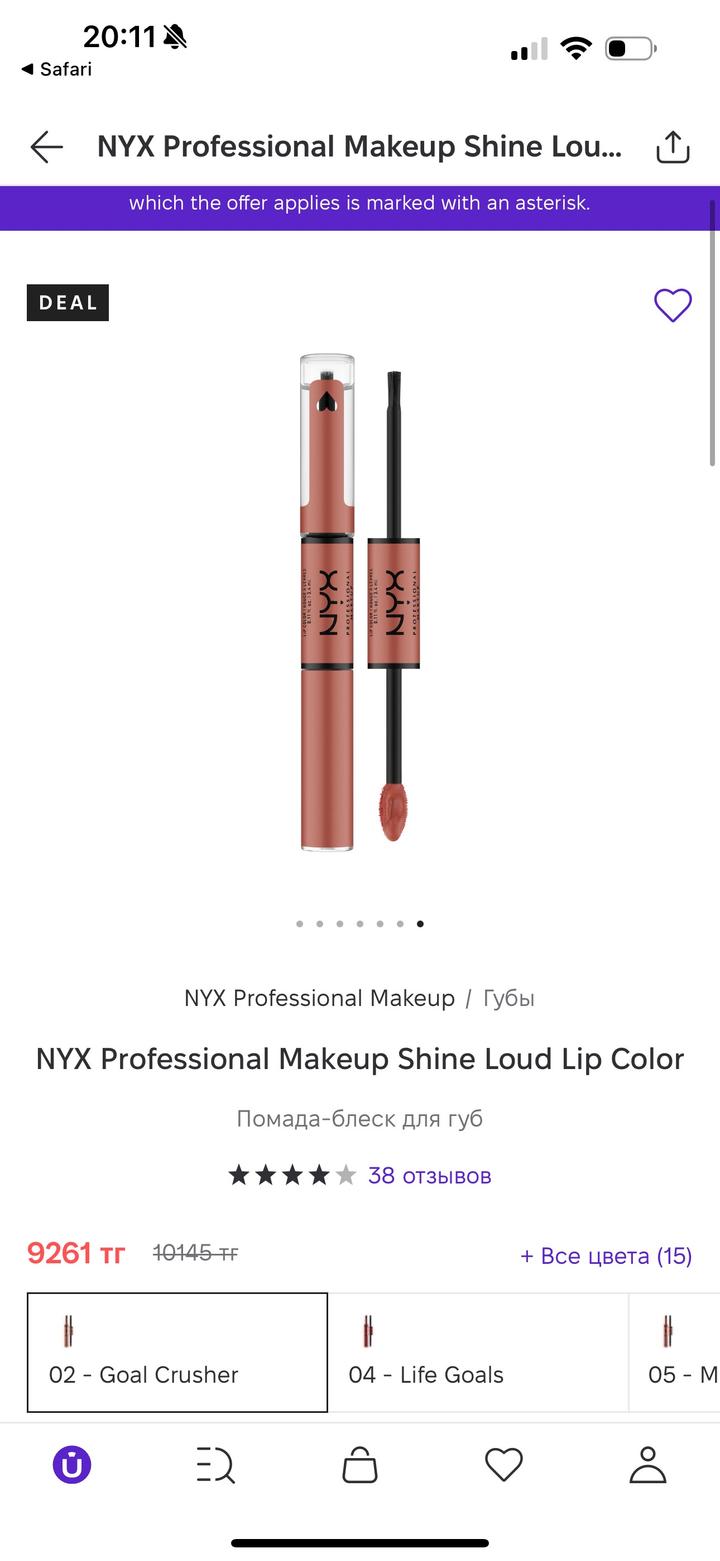Tap the purple home icon in bottom bar
The image size is (720, 1561).
pos(72,1465)
